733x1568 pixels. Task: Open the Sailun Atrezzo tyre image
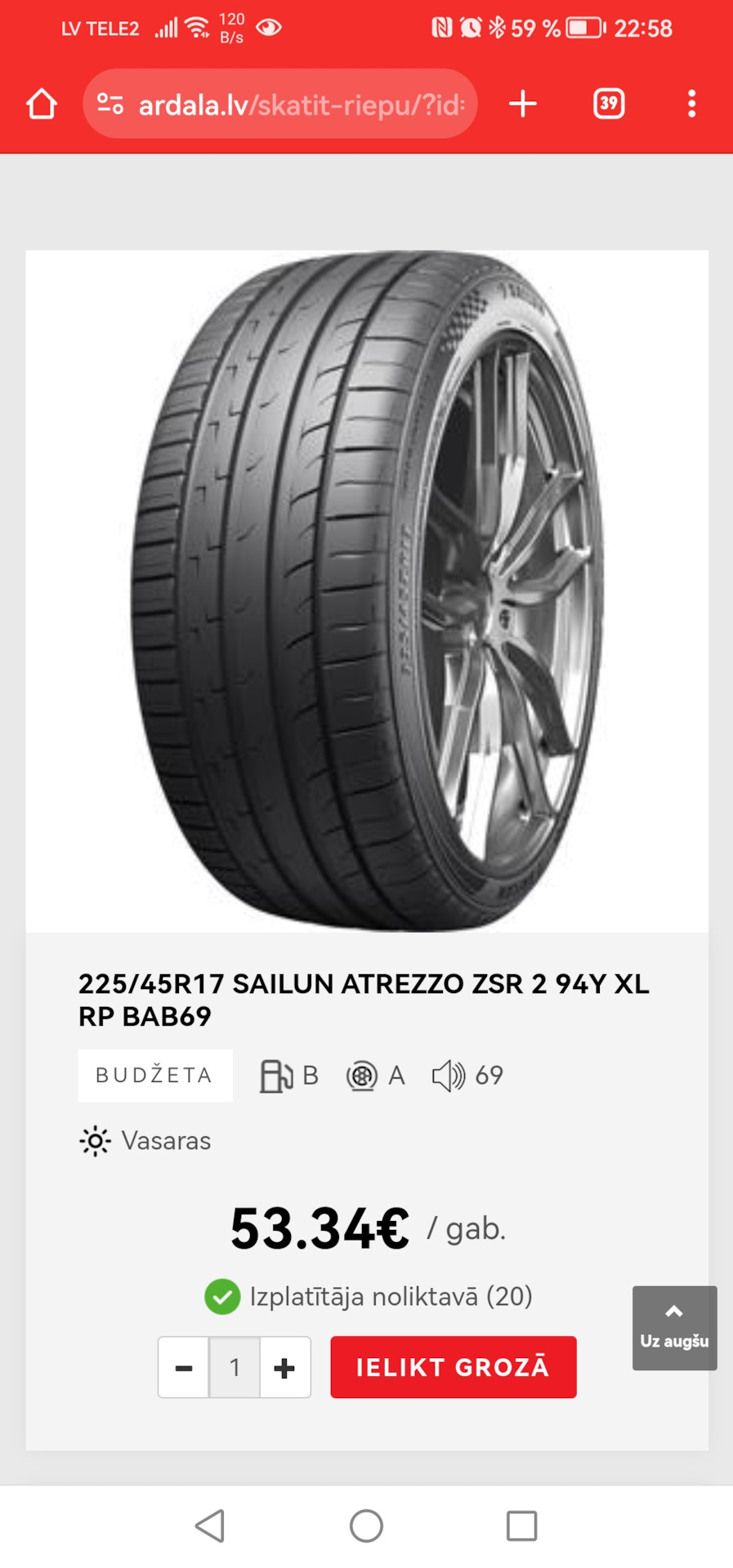367,590
